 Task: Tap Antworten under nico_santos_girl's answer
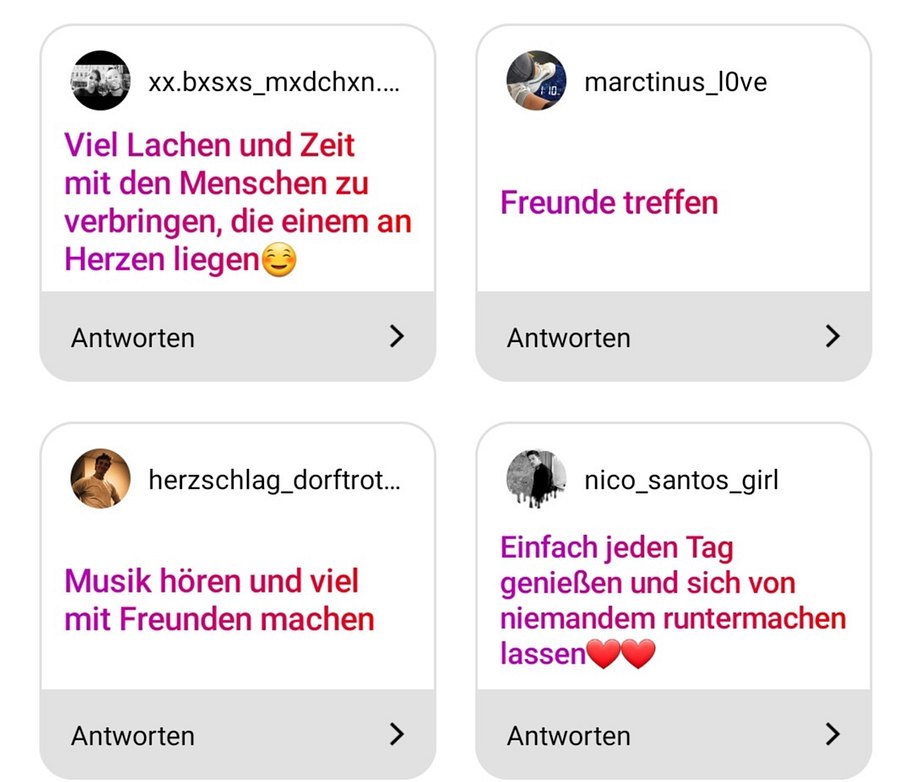point(673,736)
